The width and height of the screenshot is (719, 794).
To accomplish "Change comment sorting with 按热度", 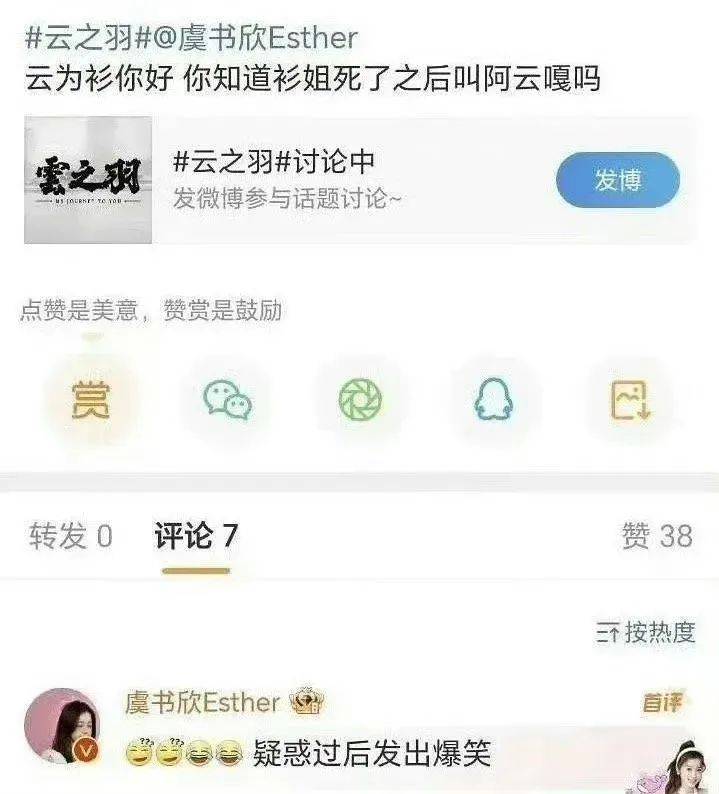I will coord(646,632).
